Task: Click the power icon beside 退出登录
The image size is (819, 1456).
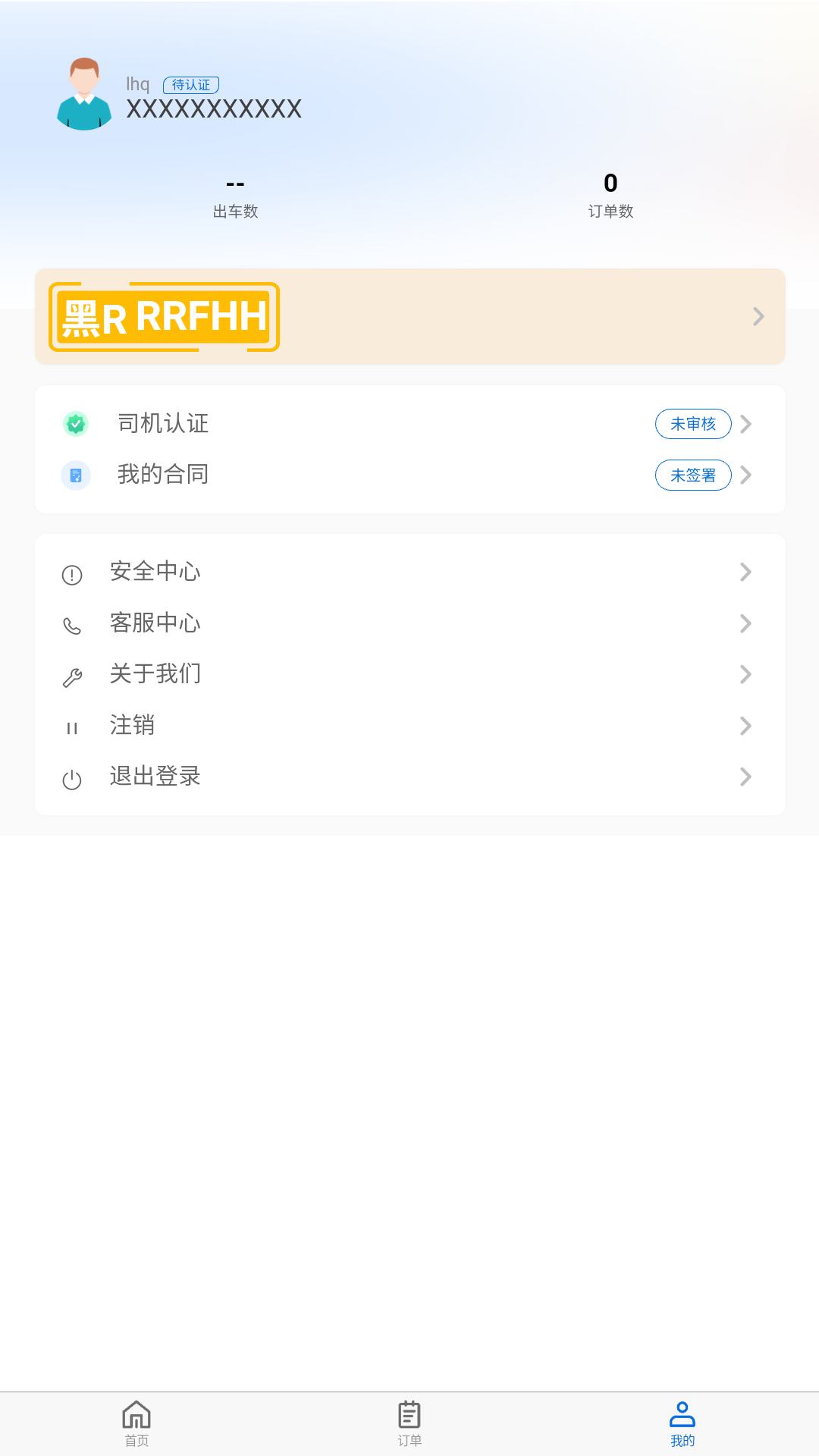Action: click(x=72, y=777)
